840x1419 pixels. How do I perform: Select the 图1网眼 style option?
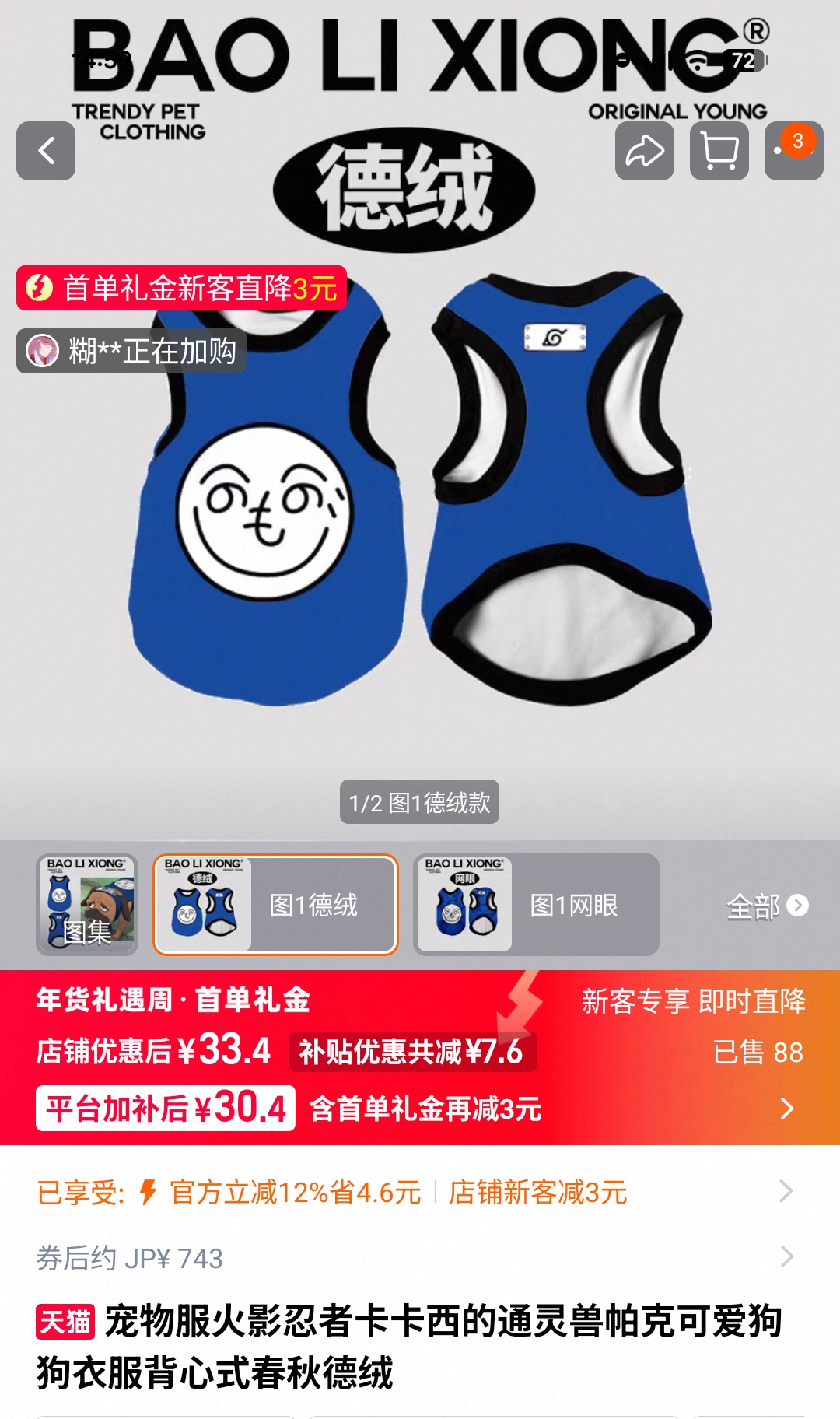coord(536,905)
